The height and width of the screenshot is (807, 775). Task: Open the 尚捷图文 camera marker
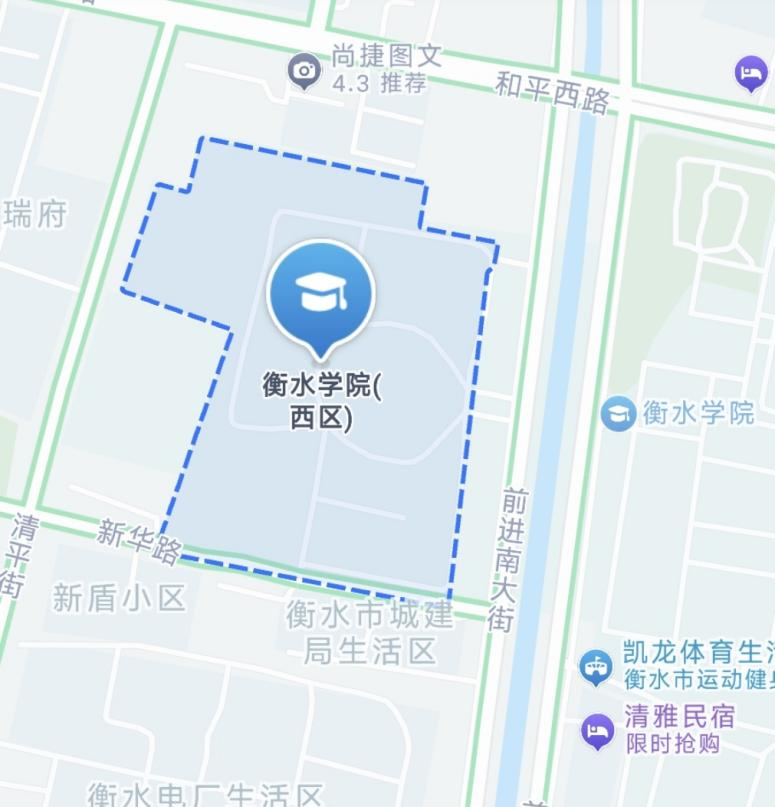click(x=302, y=71)
